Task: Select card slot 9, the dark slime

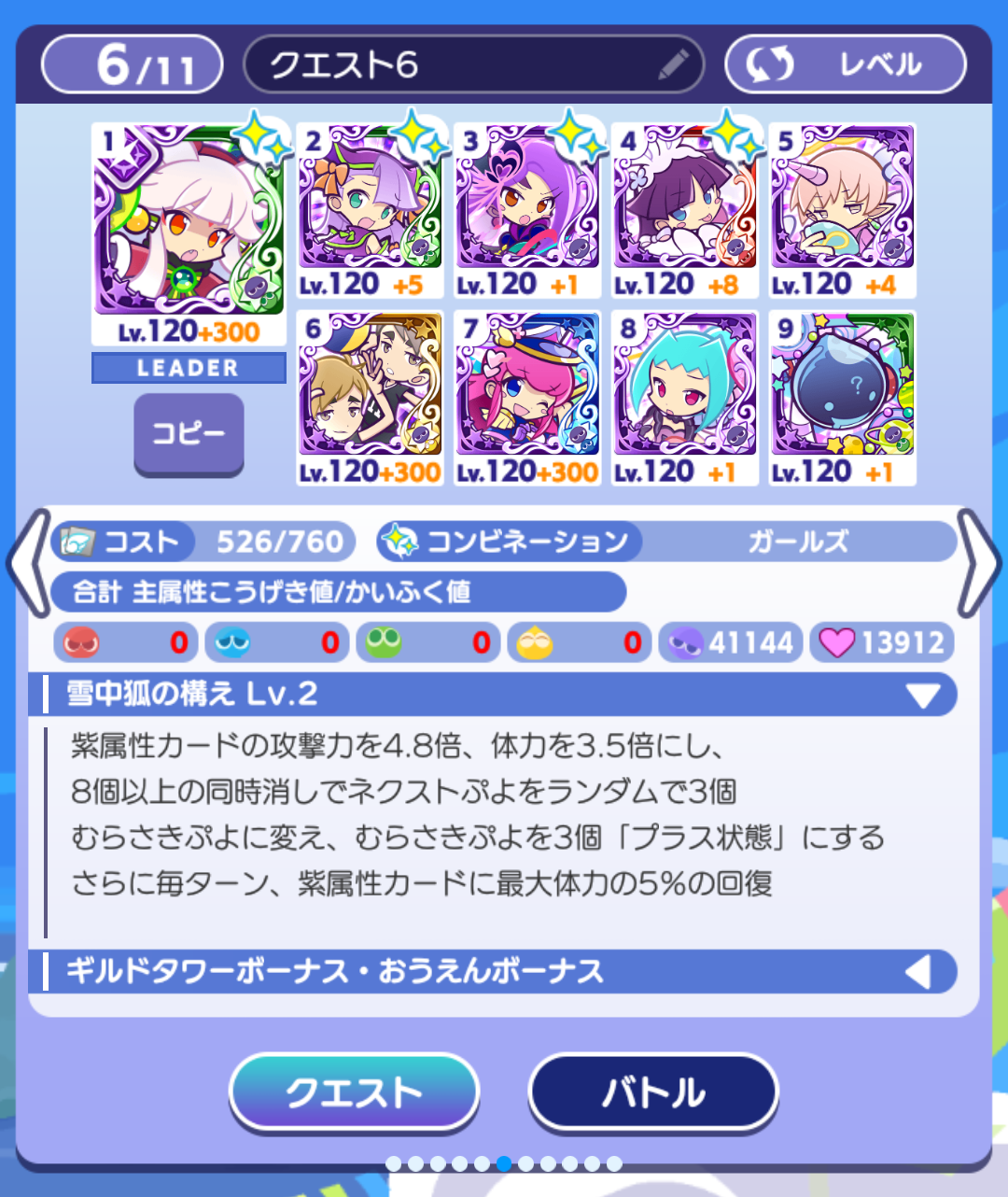Action: [842, 385]
